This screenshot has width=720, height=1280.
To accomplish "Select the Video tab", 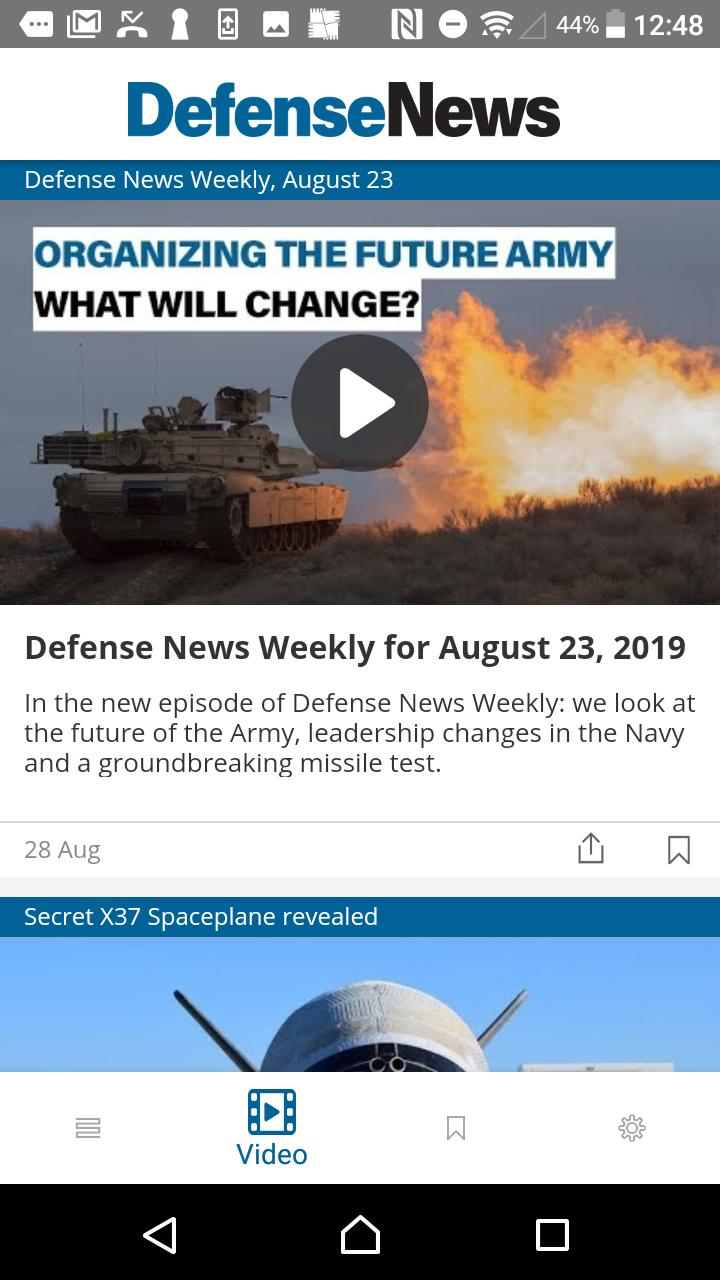I will pos(272,1128).
